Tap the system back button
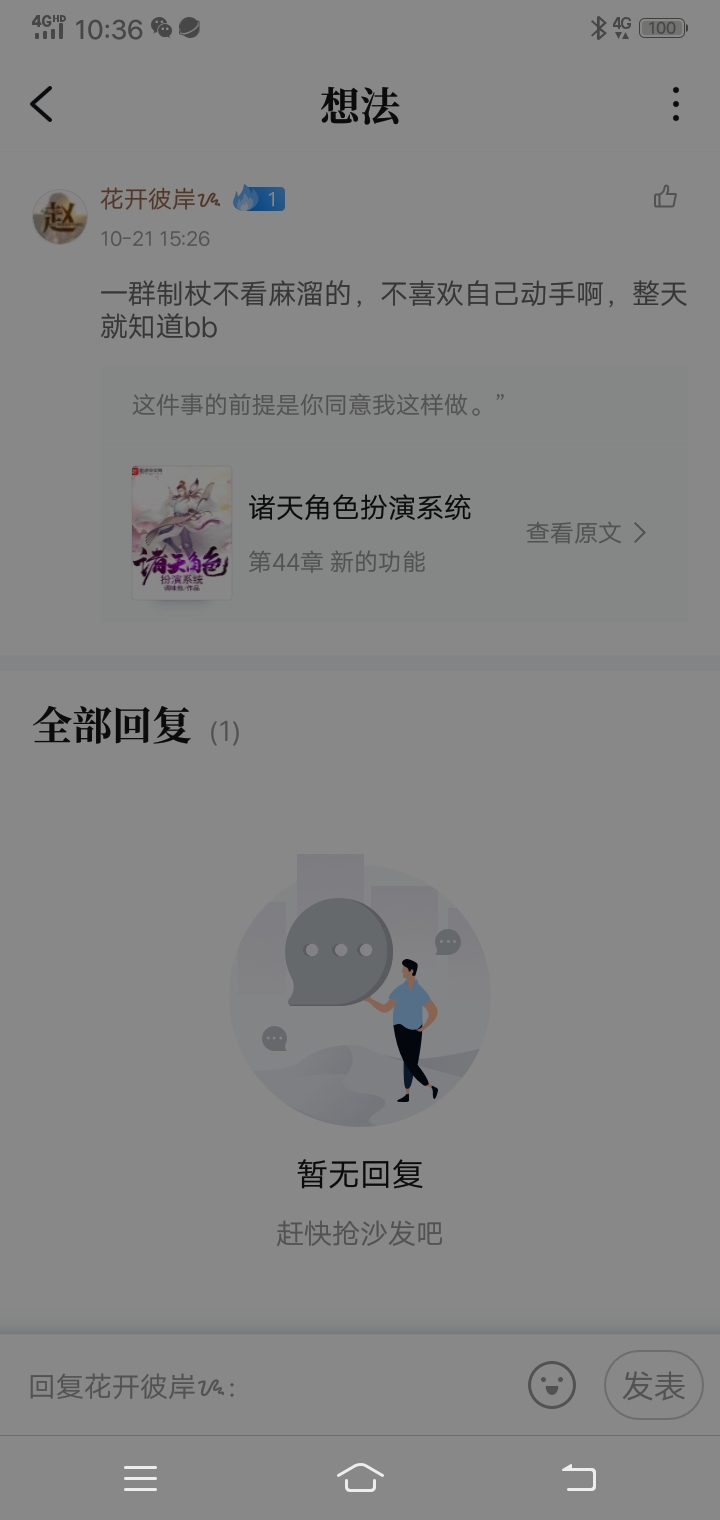Image resolution: width=720 pixels, height=1520 pixels. (x=579, y=1478)
